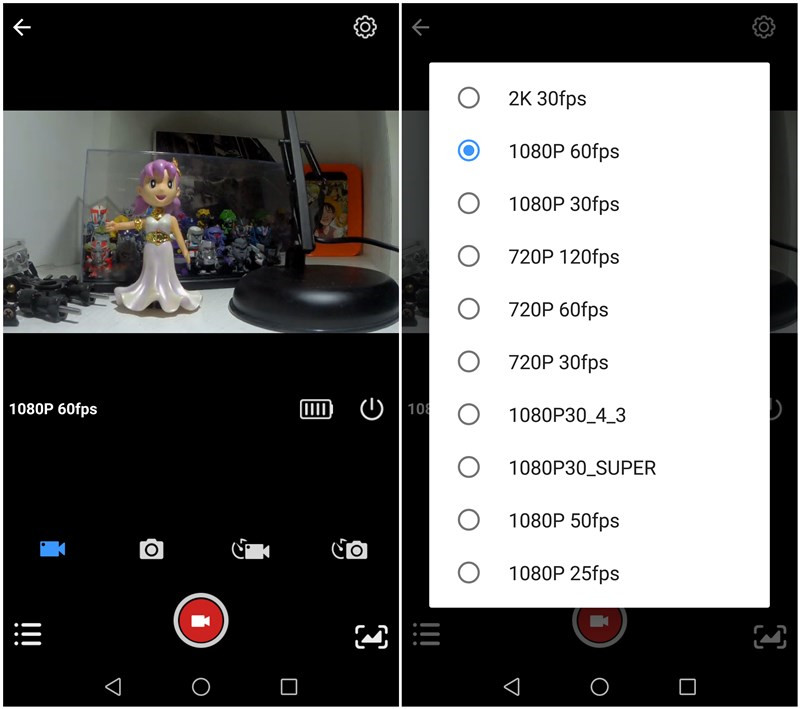Select the 1080P 60fps radio button
This screenshot has height=709, width=800.
tap(468, 151)
